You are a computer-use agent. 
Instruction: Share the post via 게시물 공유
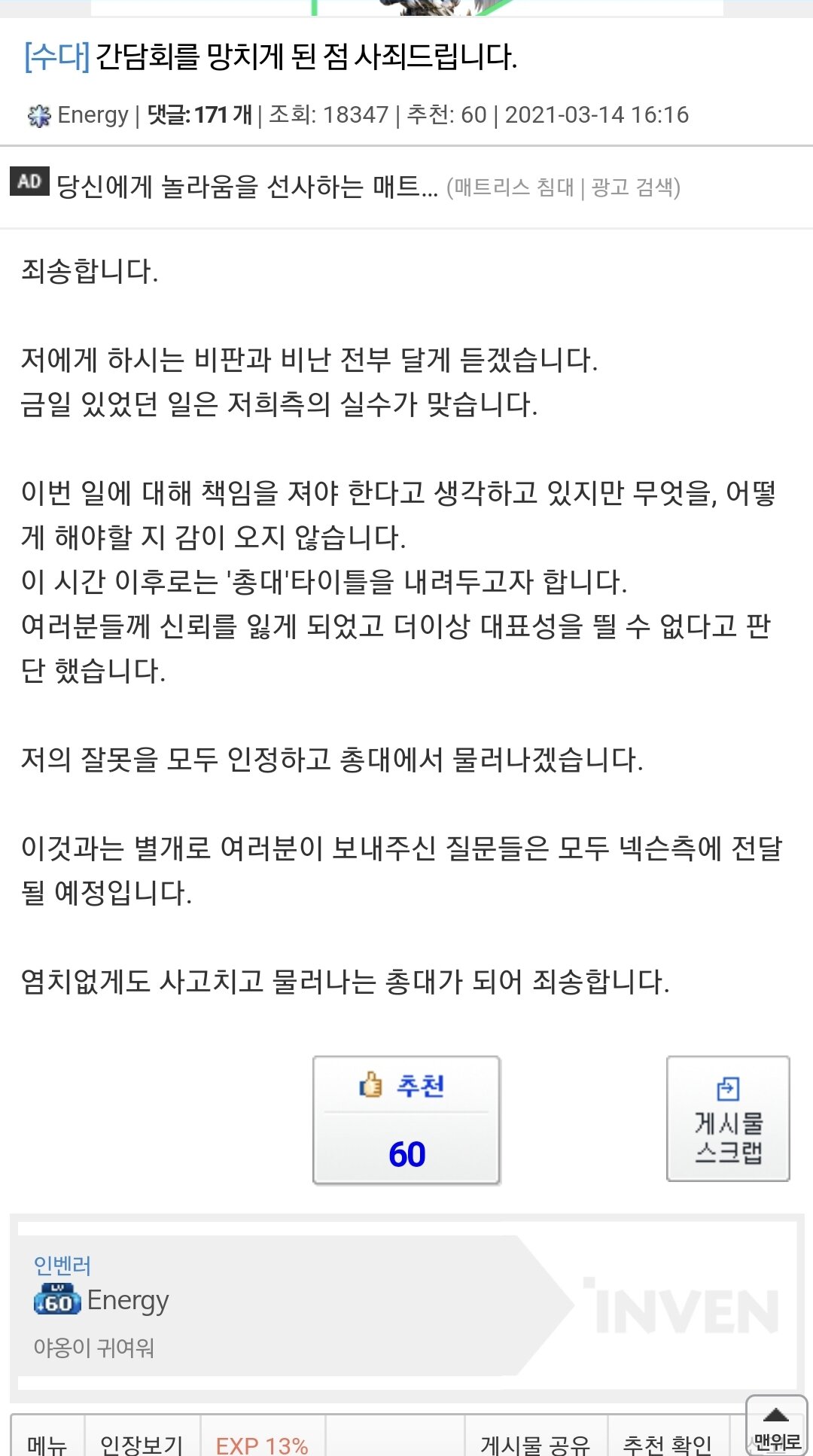(535, 1442)
